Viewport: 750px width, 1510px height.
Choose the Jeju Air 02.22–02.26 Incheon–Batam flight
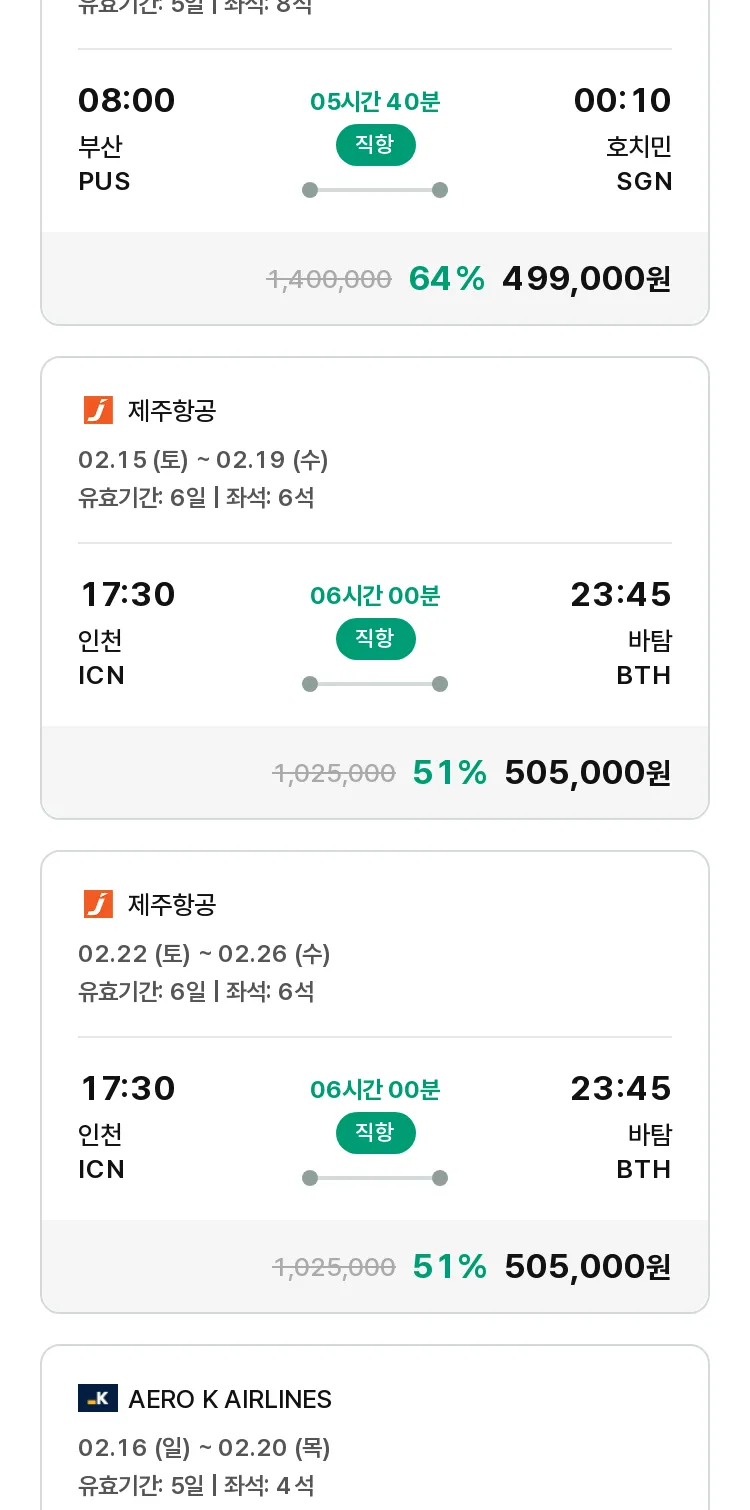click(375, 1082)
